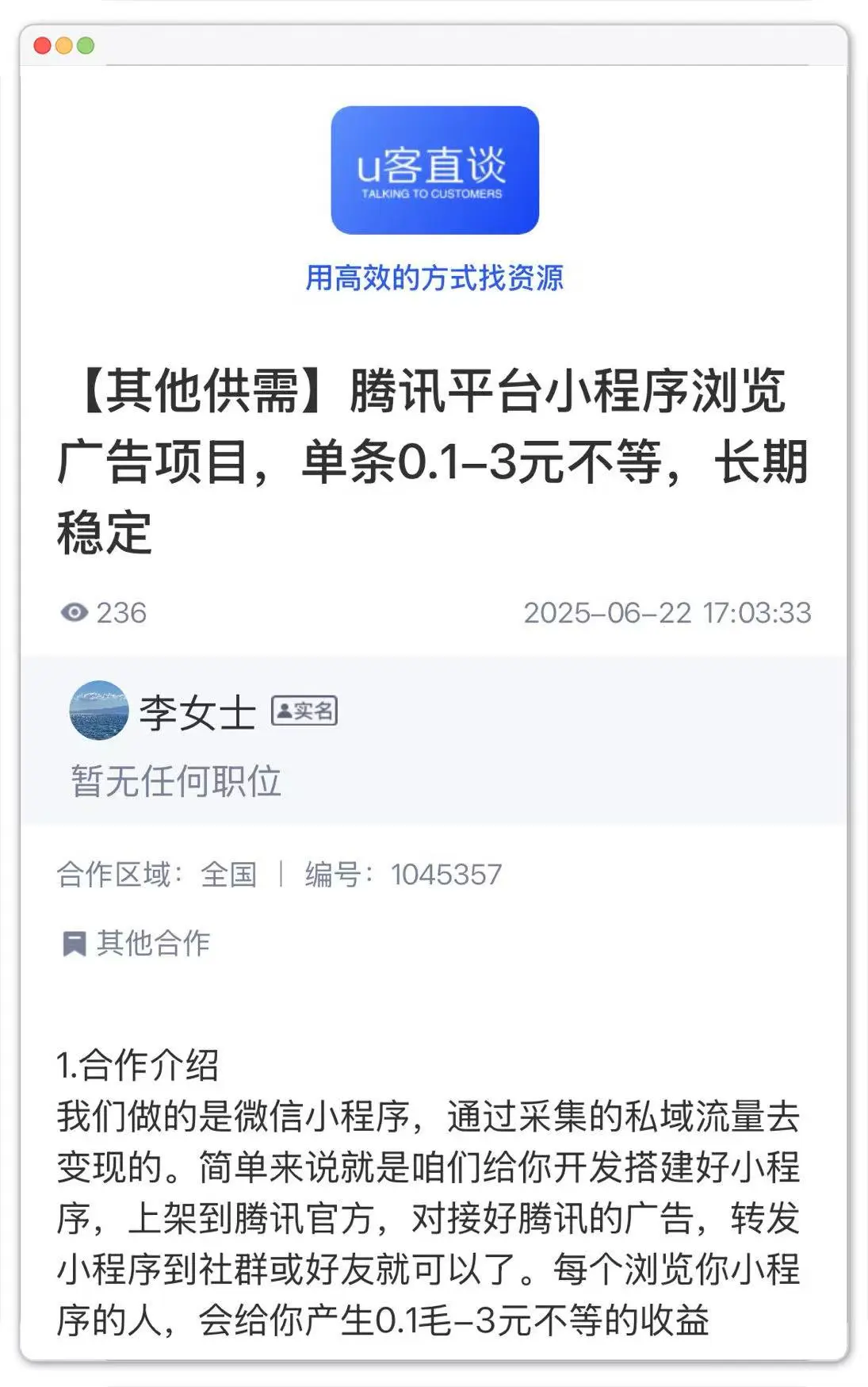868x1387 pixels.
Task: Click the yellow traffic light button
Action: click(63, 47)
